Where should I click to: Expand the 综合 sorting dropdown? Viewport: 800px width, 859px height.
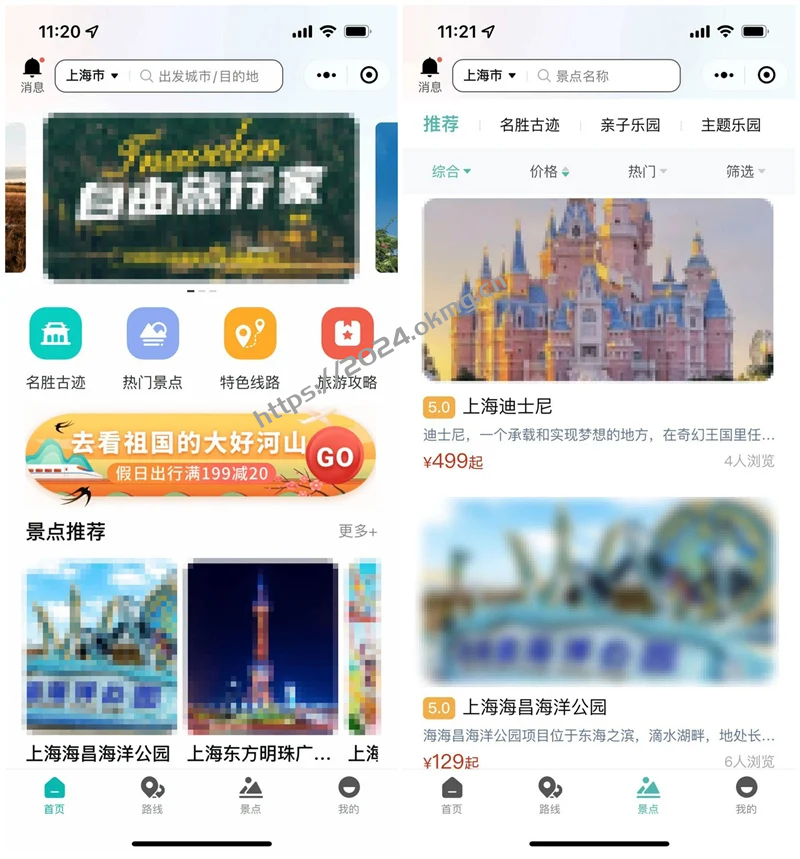point(449,171)
